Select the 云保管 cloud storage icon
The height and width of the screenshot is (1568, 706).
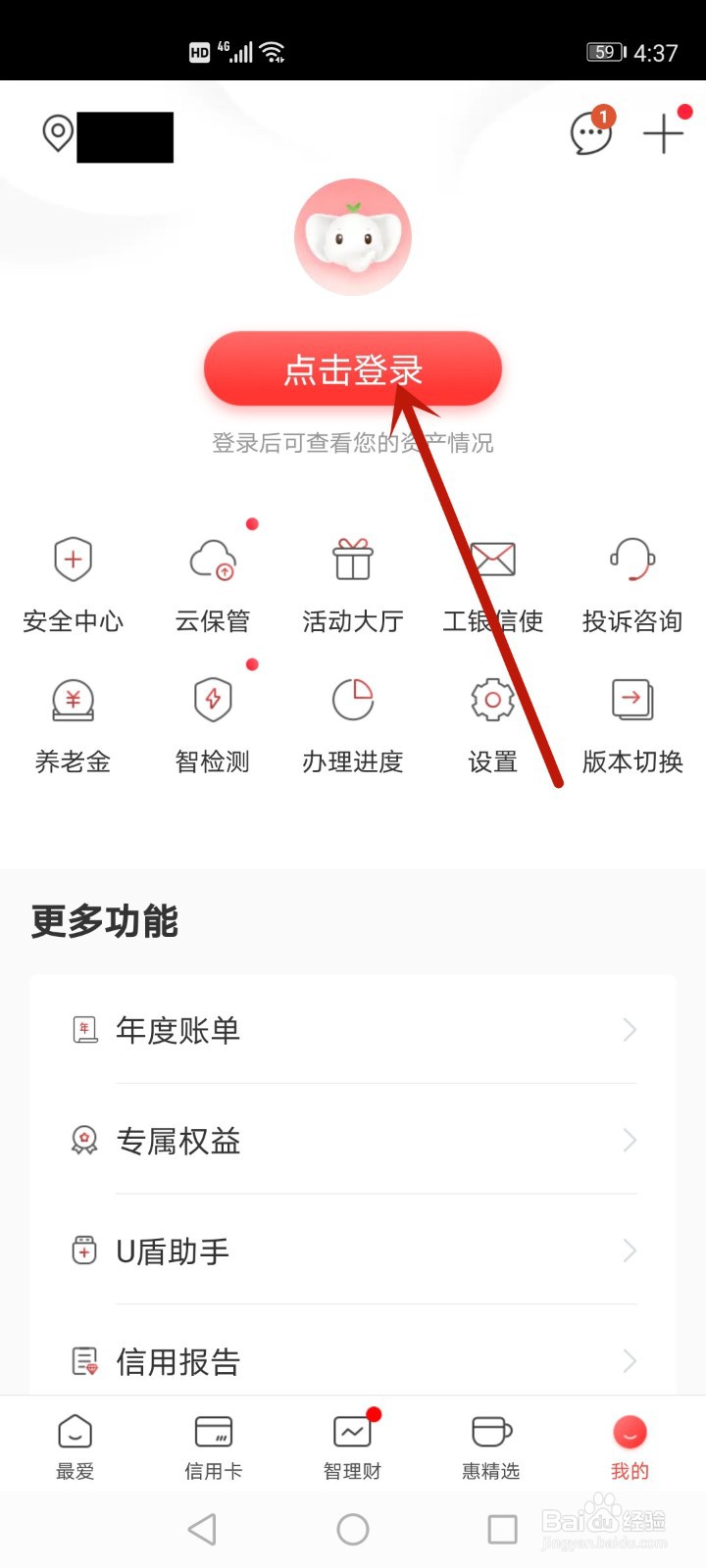coord(213,583)
